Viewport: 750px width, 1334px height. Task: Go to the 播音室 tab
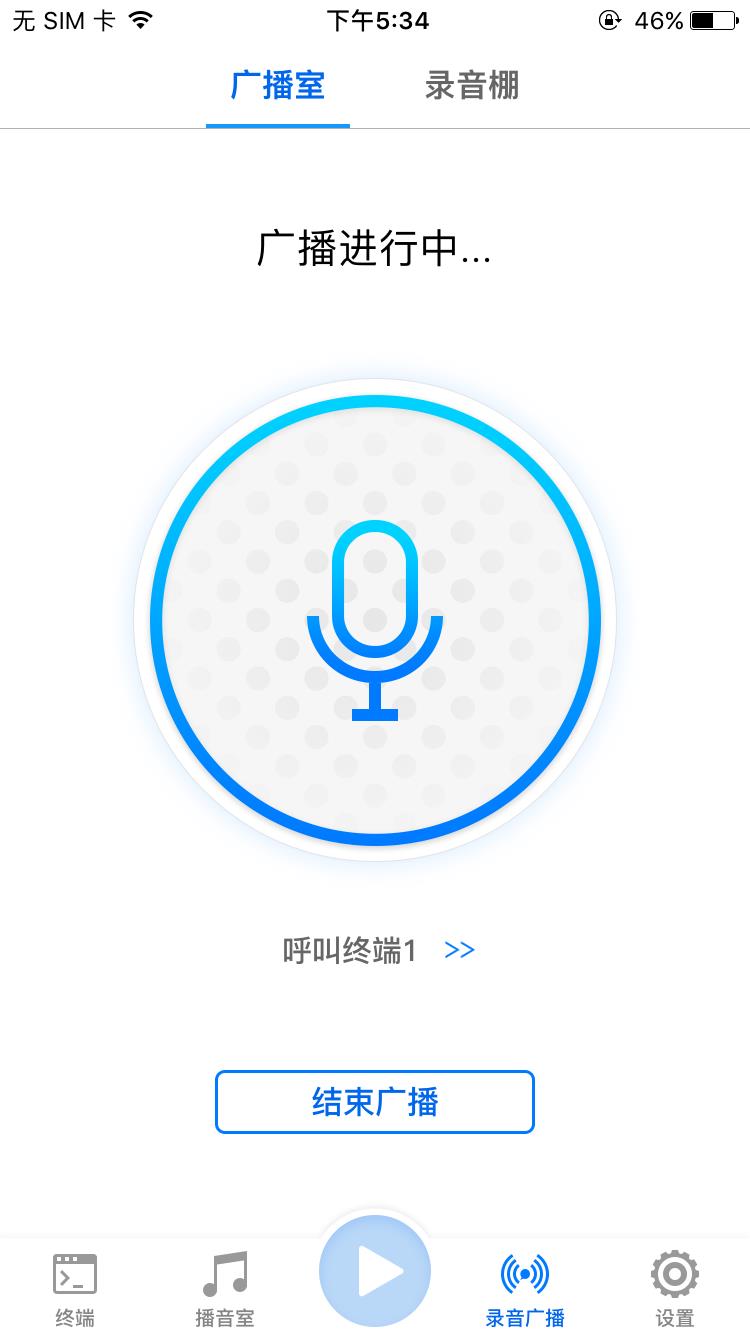pos(225,1288)
